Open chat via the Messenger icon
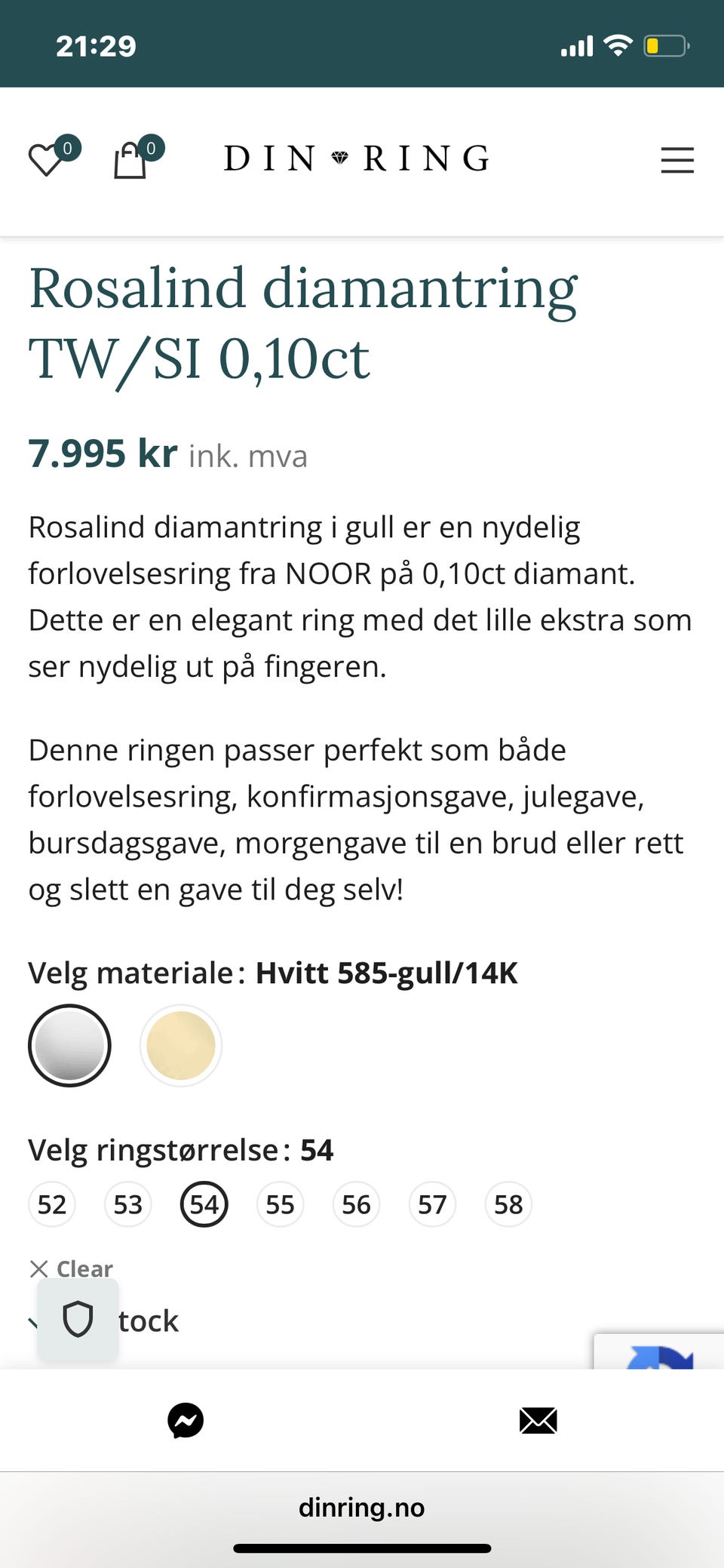This screenshot has width=724, height=1568. pos(185,1421)
